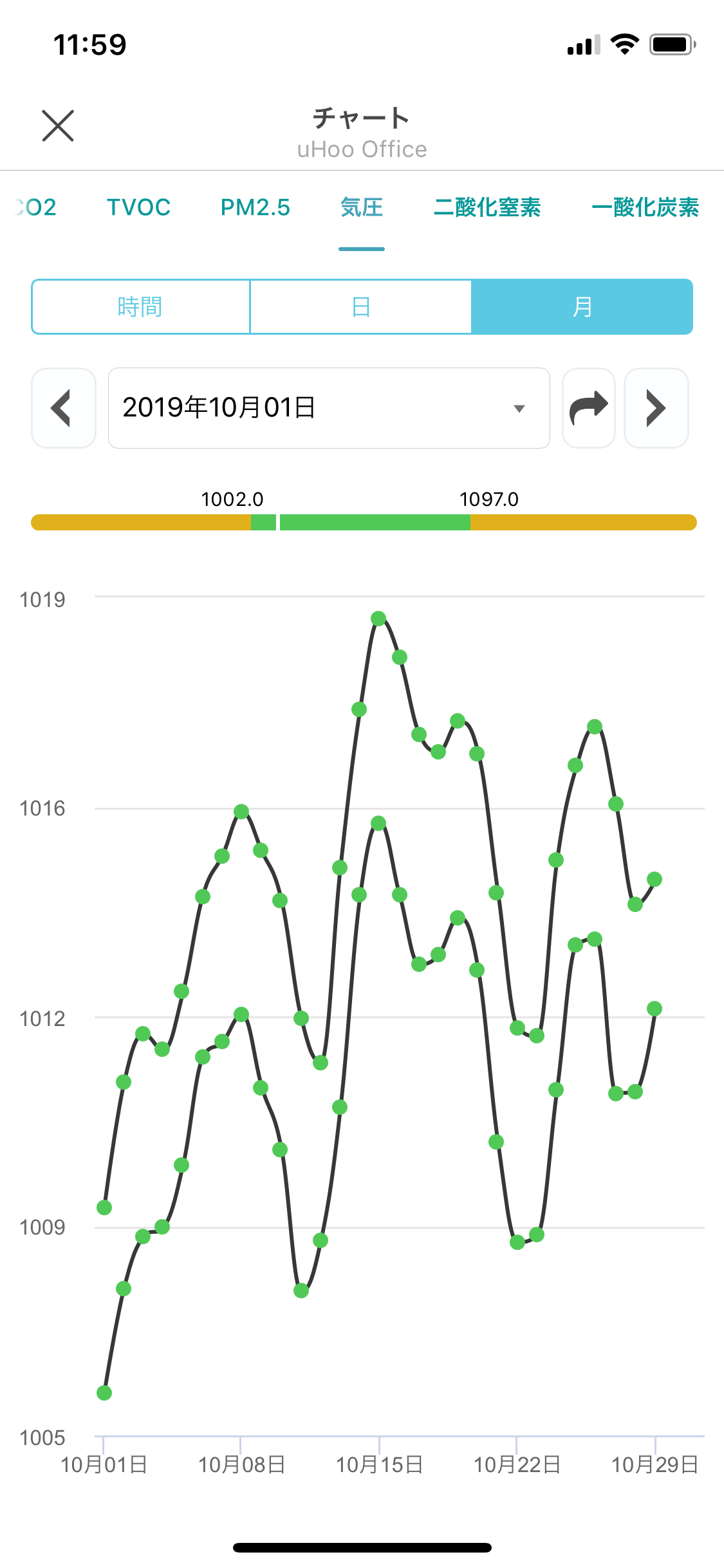724x1568 pixels.
Task: Select the 気圧 tab
Action: (x=362, y=207)
